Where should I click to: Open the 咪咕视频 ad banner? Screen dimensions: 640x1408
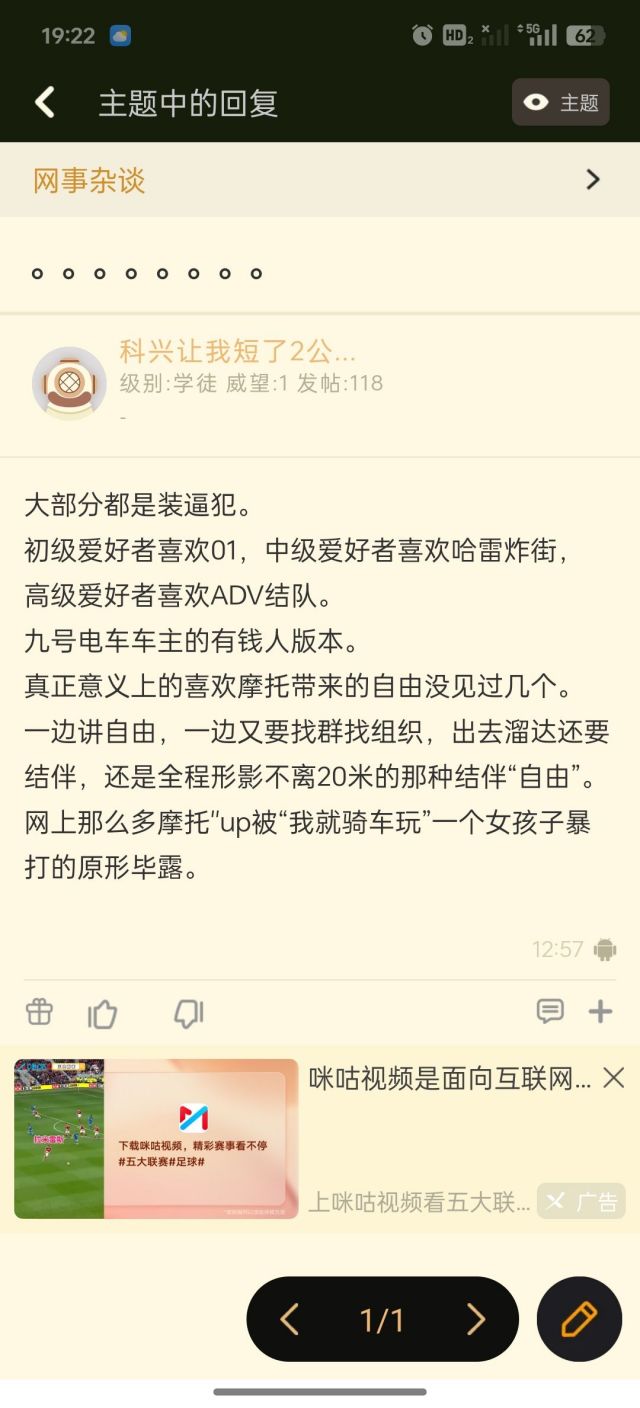(156, 1138)
